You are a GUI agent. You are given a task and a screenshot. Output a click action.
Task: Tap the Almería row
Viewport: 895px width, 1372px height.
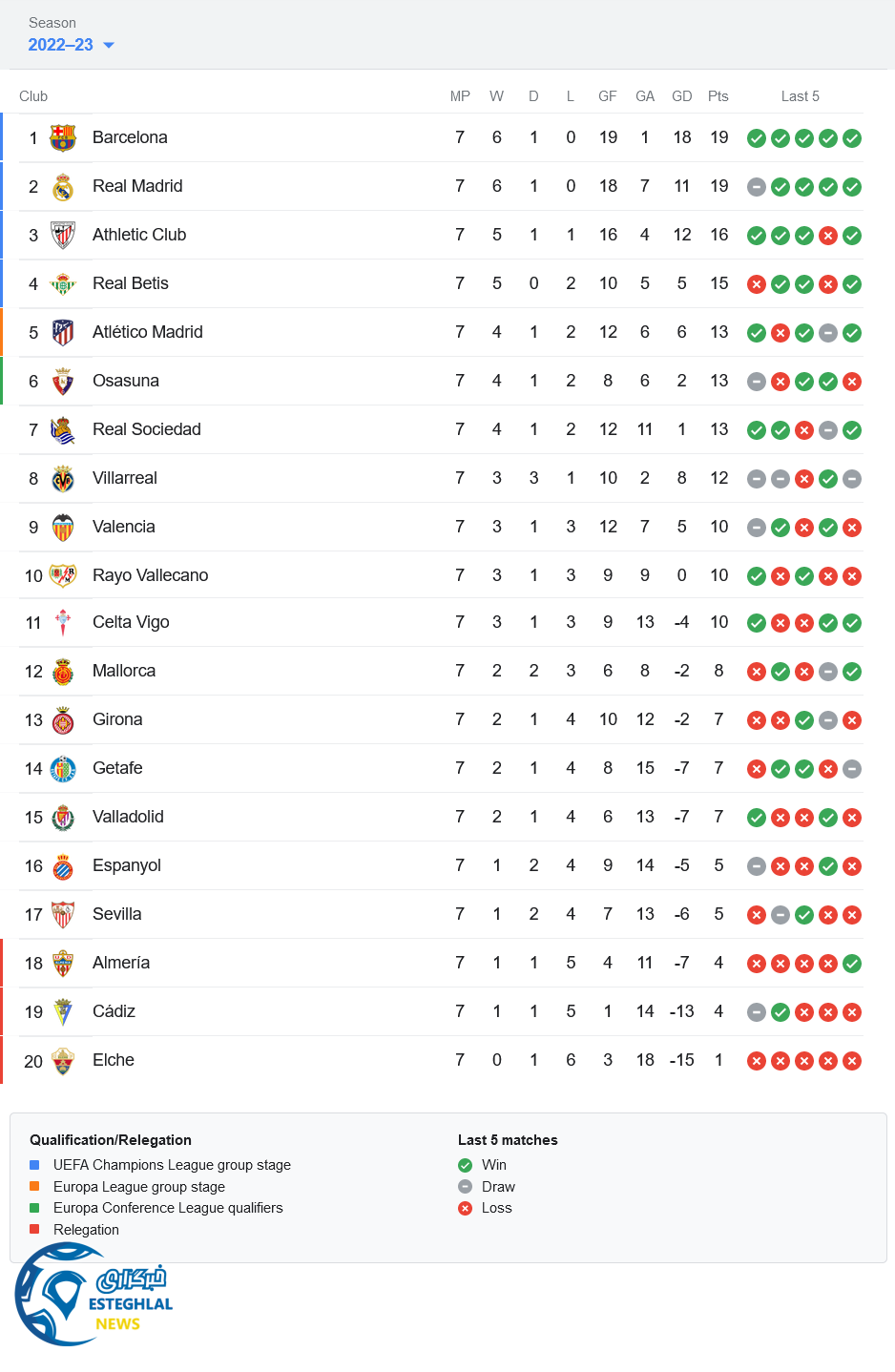pos(121,963)
